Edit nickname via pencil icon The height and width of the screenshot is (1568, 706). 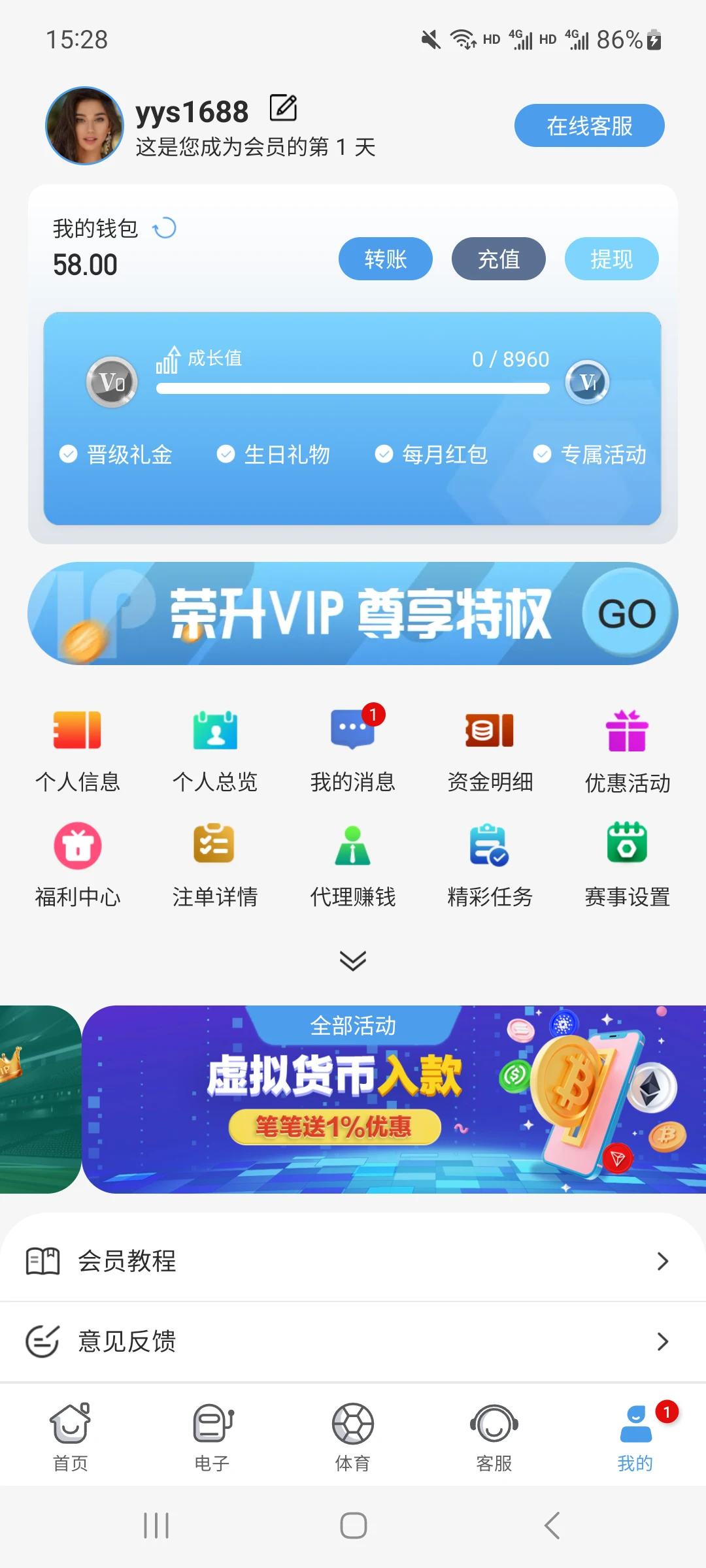(282, 108)
